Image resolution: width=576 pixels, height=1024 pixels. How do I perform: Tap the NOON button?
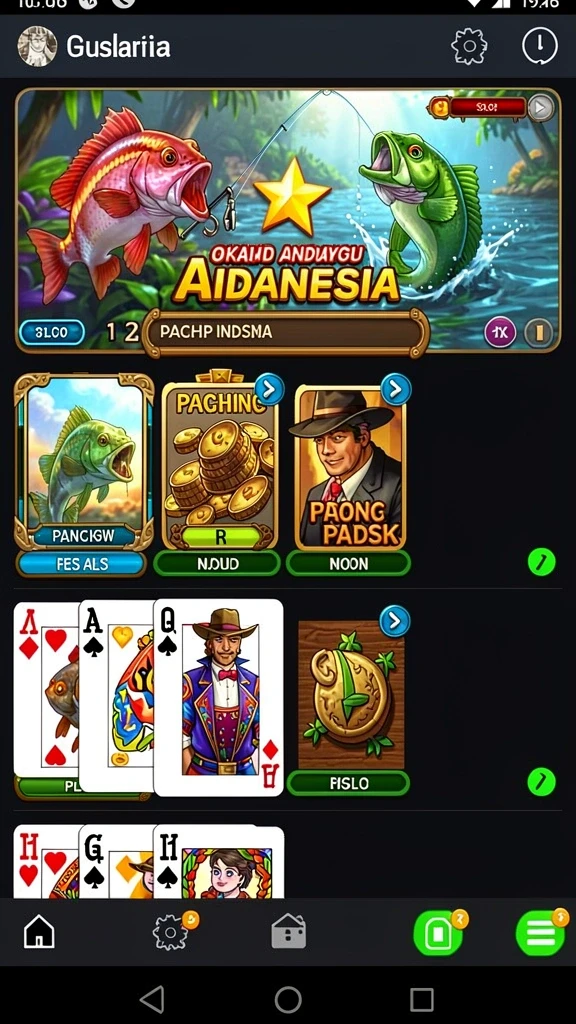(348, 563)
